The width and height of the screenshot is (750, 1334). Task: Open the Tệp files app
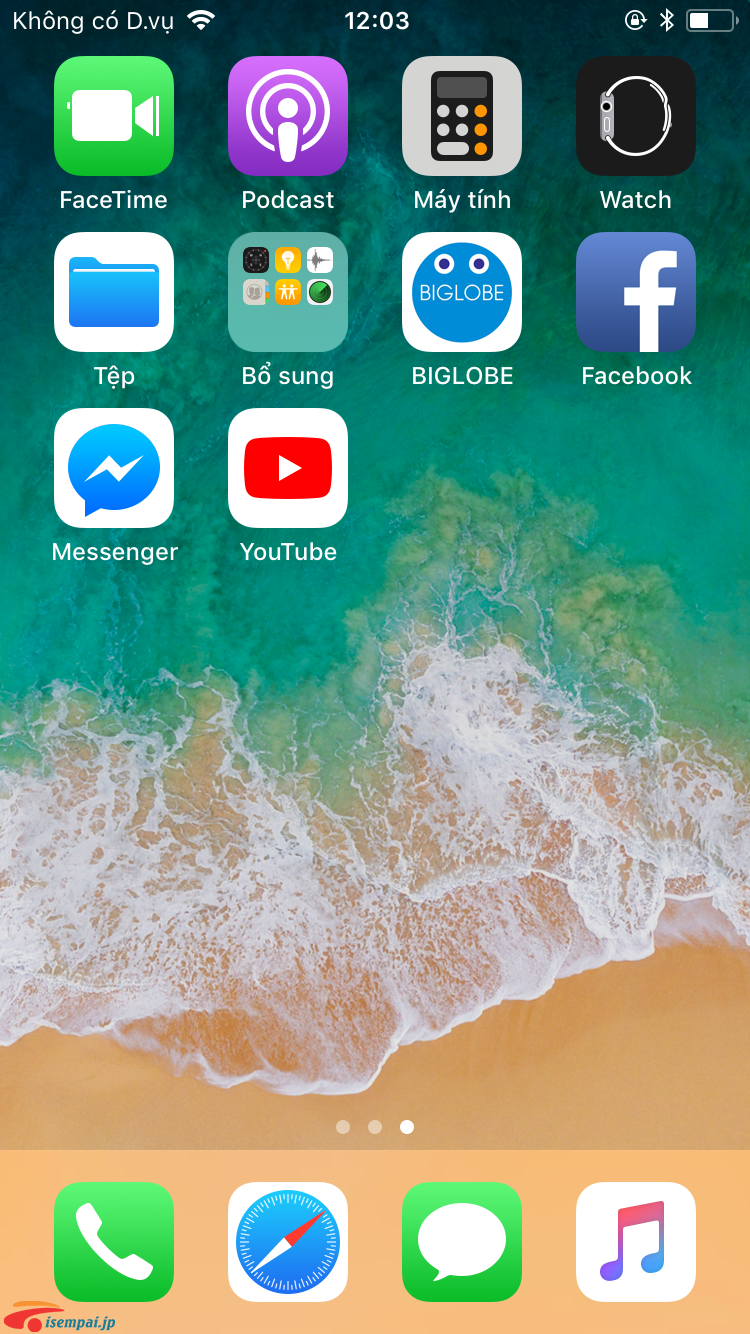[114, 292]
